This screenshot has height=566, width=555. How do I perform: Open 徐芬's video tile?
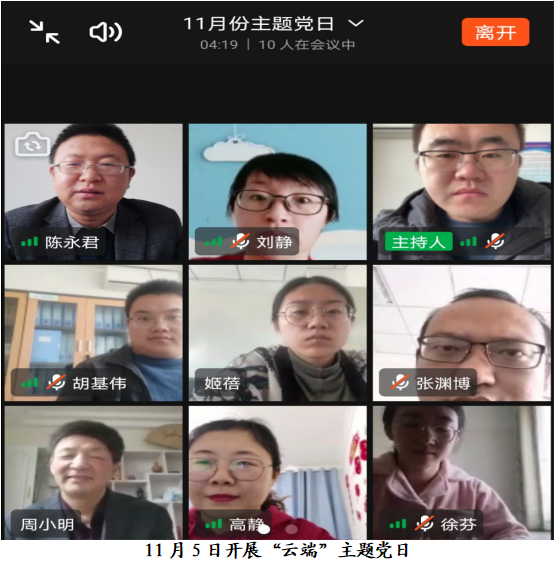tap(462, 473)
